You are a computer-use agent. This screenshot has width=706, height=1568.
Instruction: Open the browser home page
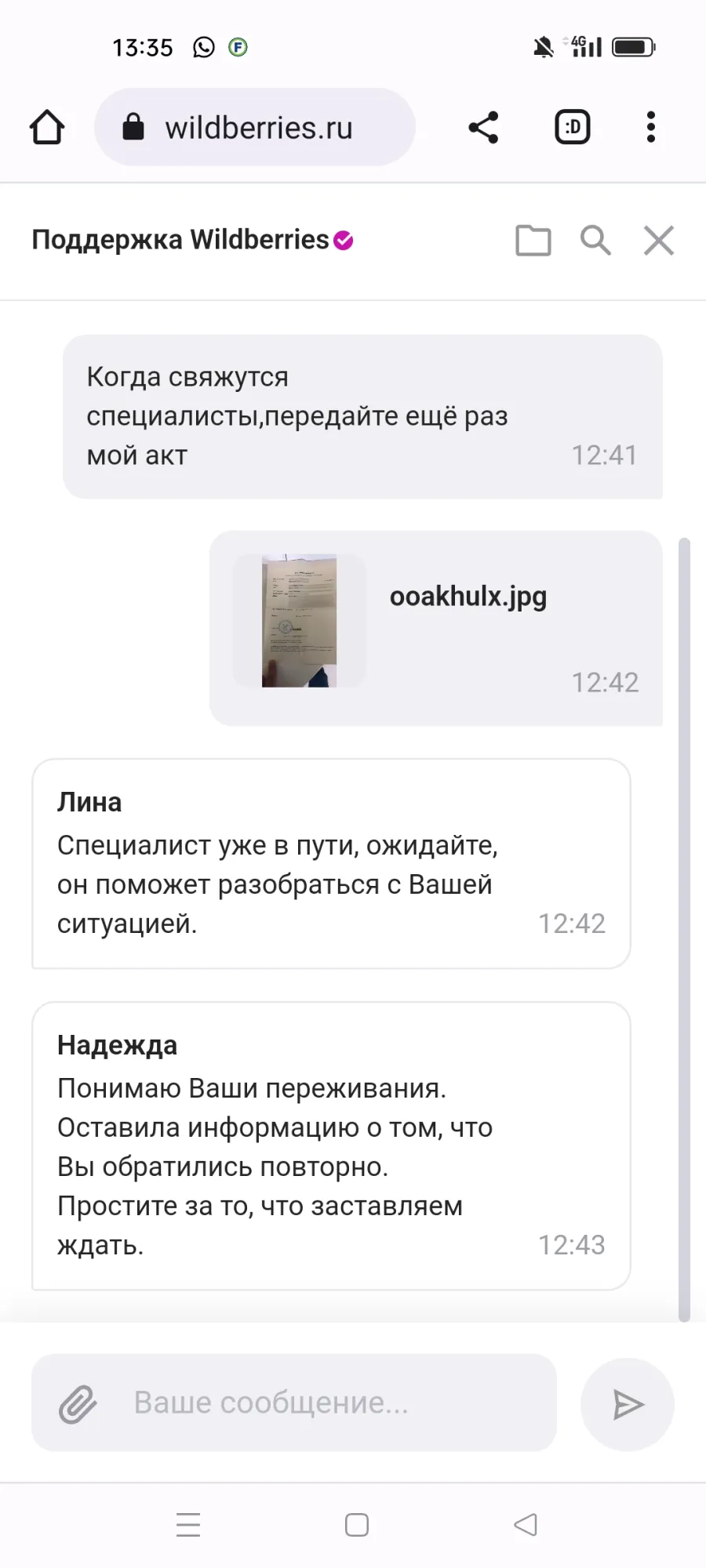[x=47, y=127]
